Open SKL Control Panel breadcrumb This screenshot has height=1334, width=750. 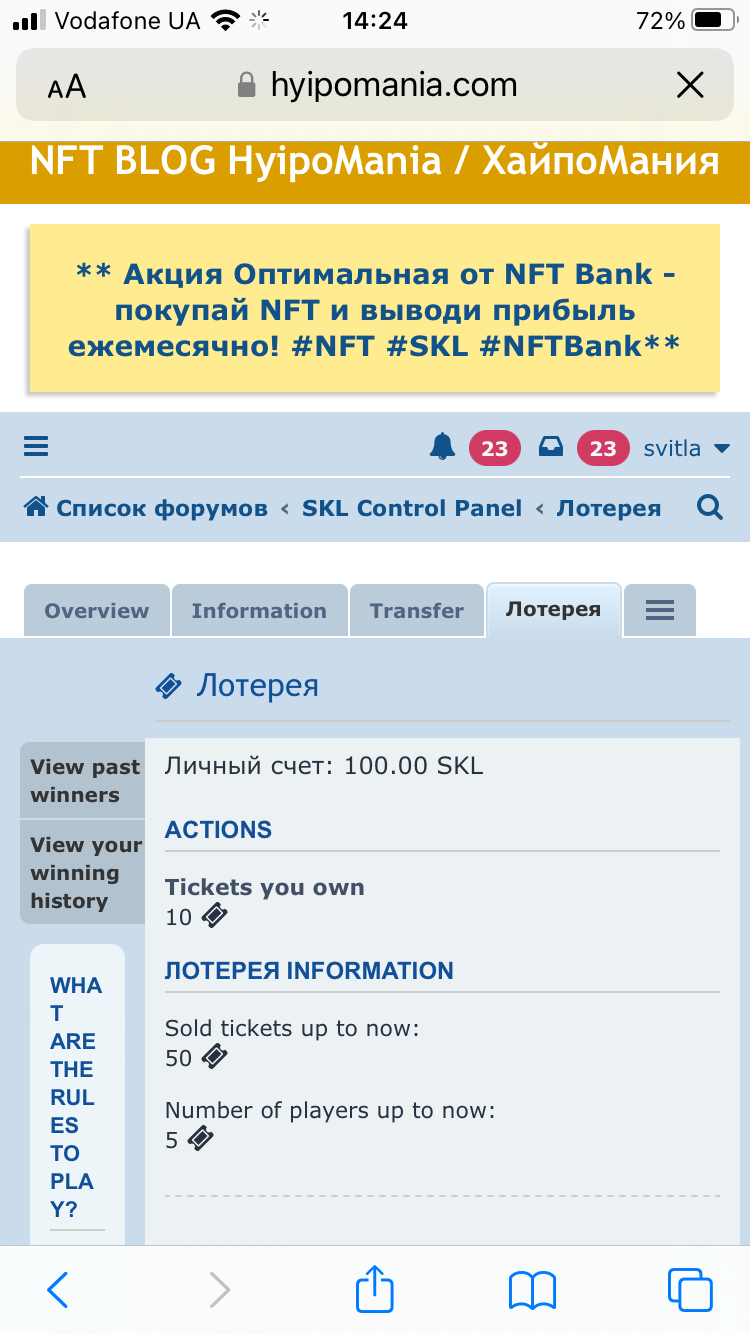pyautogui.click(x=412, y=508)
